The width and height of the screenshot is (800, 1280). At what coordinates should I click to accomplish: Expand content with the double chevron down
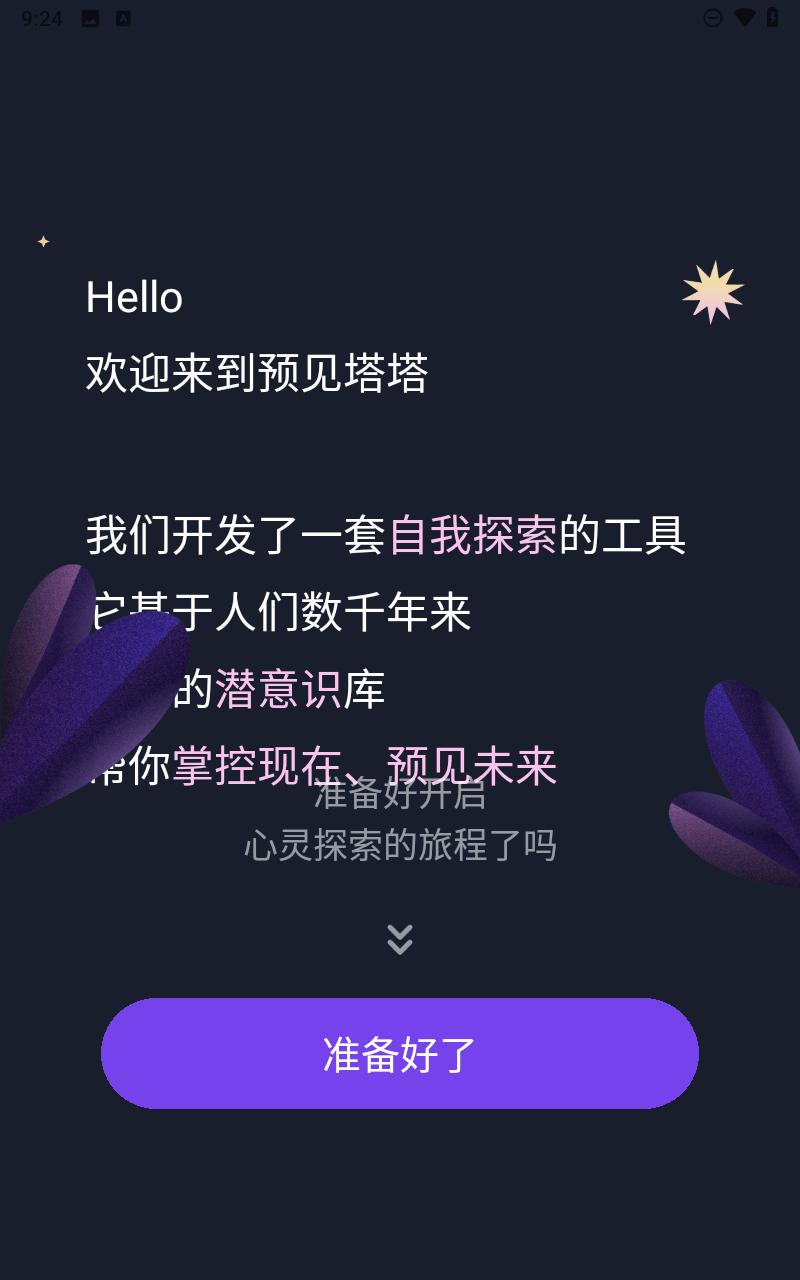tap(400, 938)
